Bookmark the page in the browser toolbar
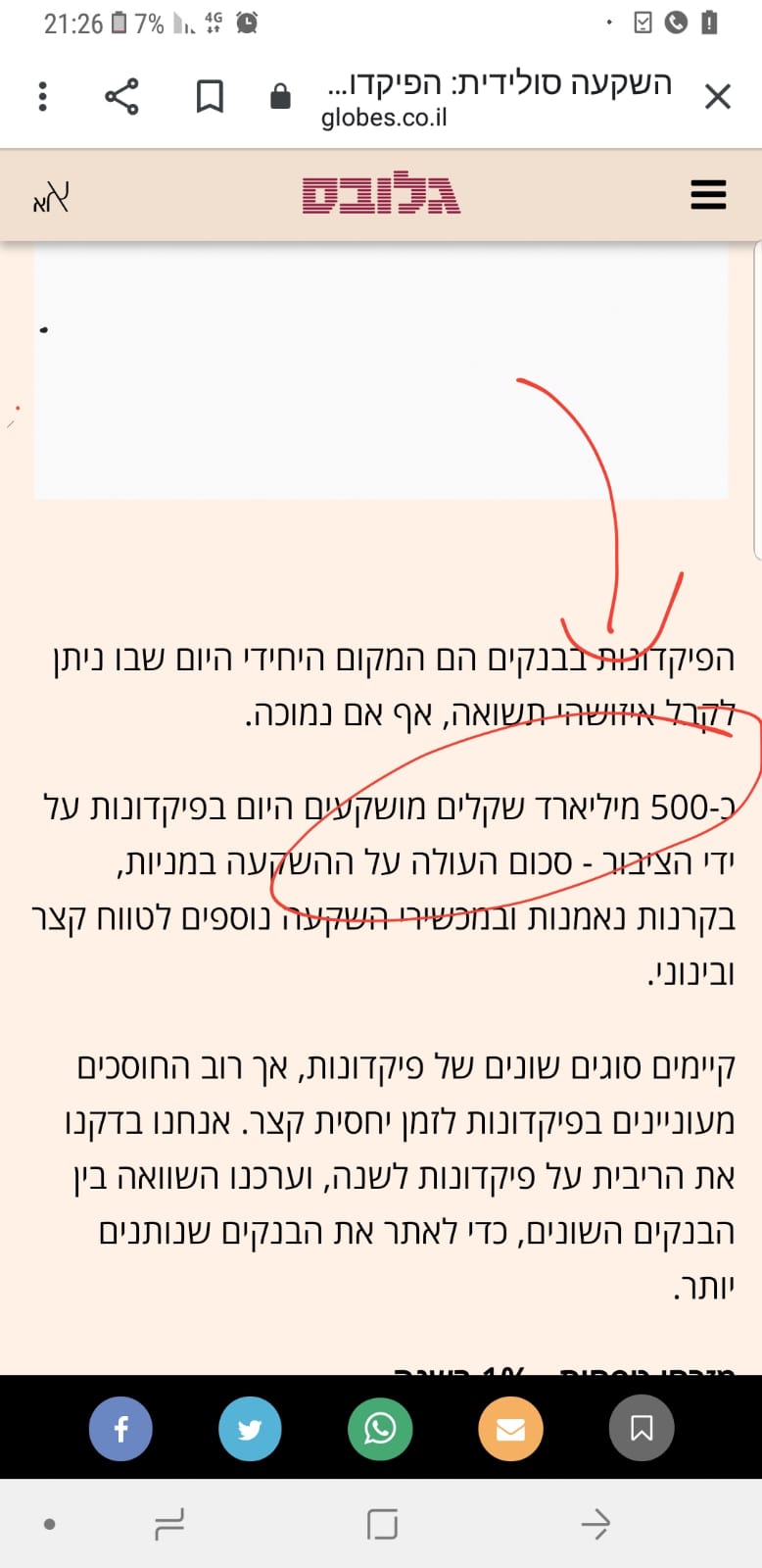 (x=210, y=96)
